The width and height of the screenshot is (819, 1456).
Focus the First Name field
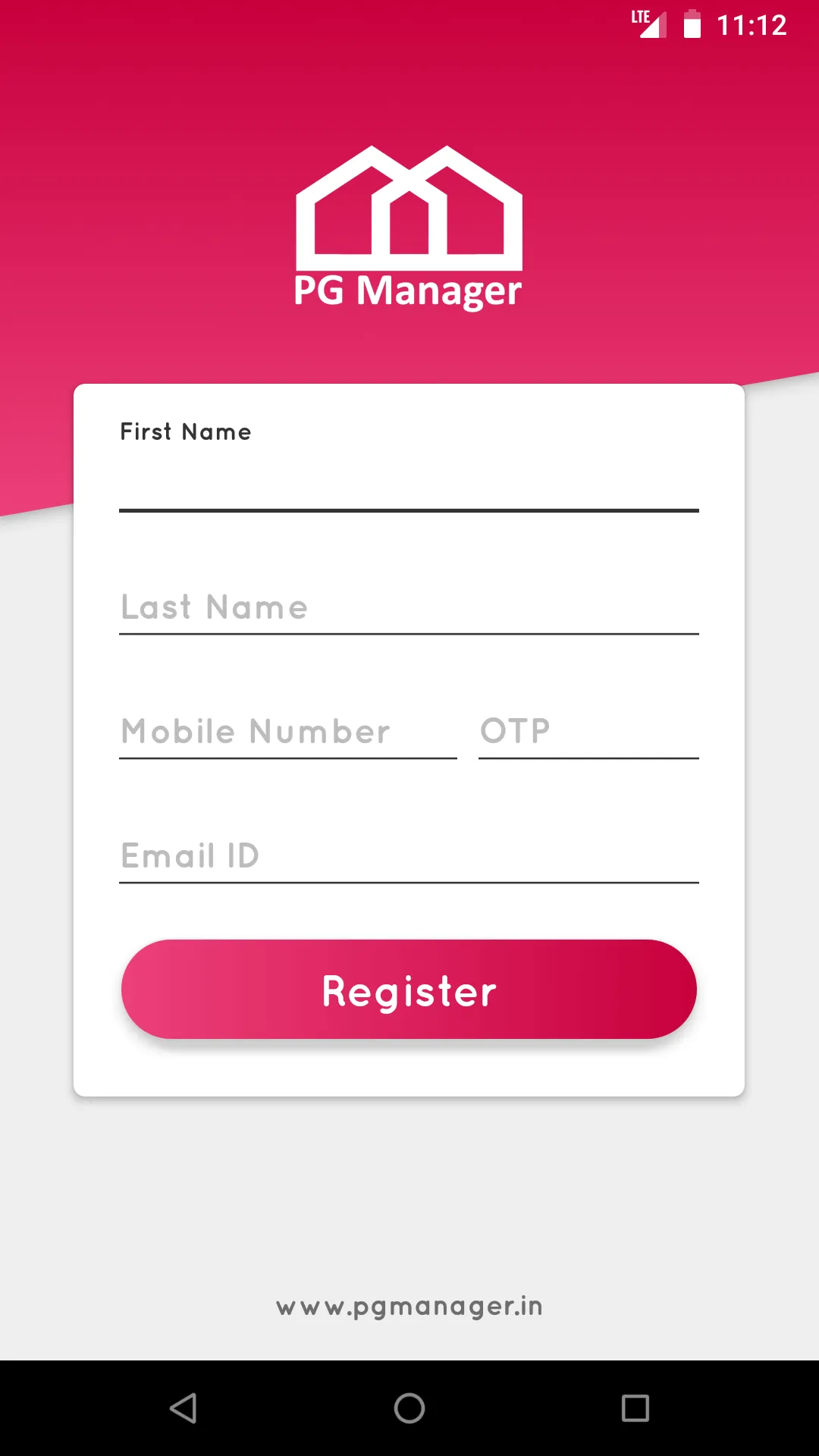(409, 482)
